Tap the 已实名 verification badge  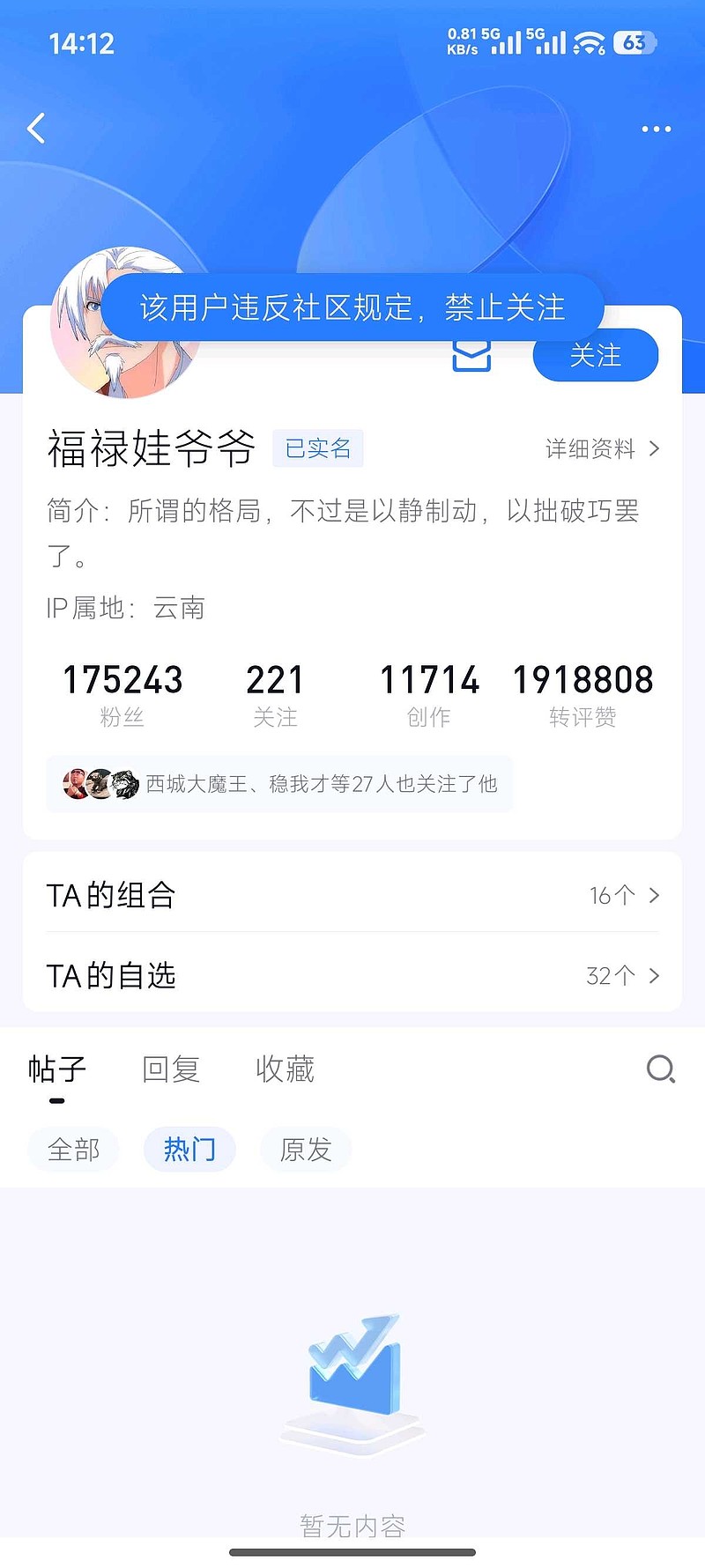318,448
